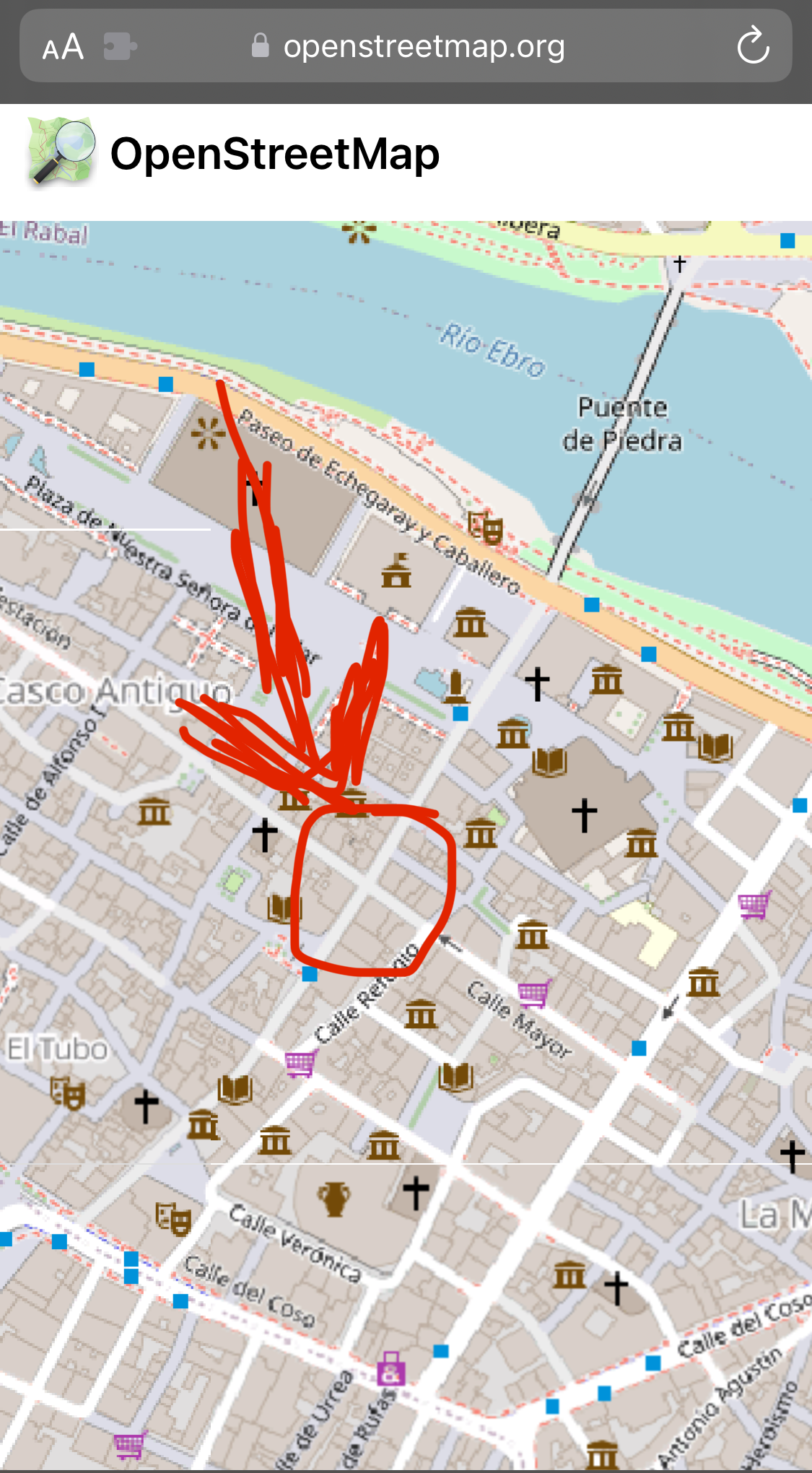Open the AA text size menu
Viewport: 812px width, 1473px height.
click(x=63, y=47)
